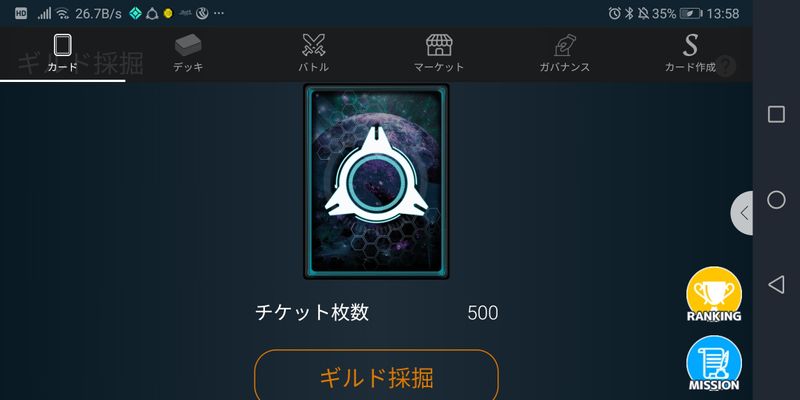Open the デッキ tab

(188, 54)
